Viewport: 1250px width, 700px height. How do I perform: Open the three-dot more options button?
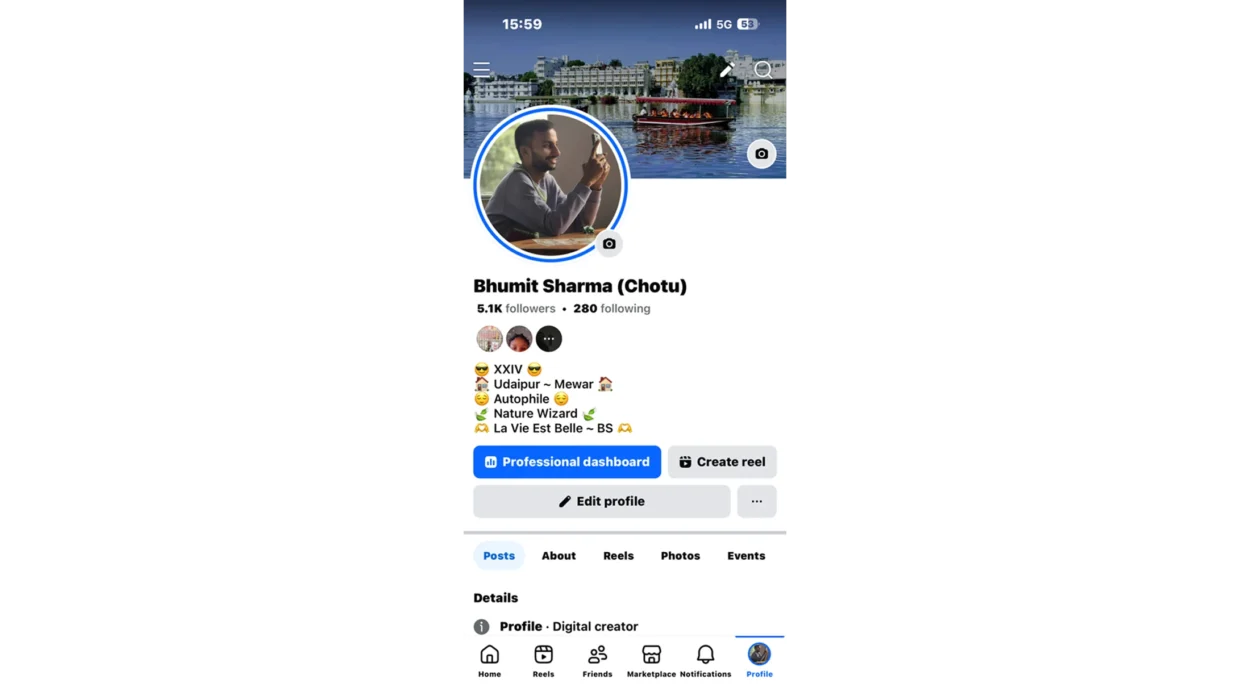pyautogui.click(x=757, y=501)
